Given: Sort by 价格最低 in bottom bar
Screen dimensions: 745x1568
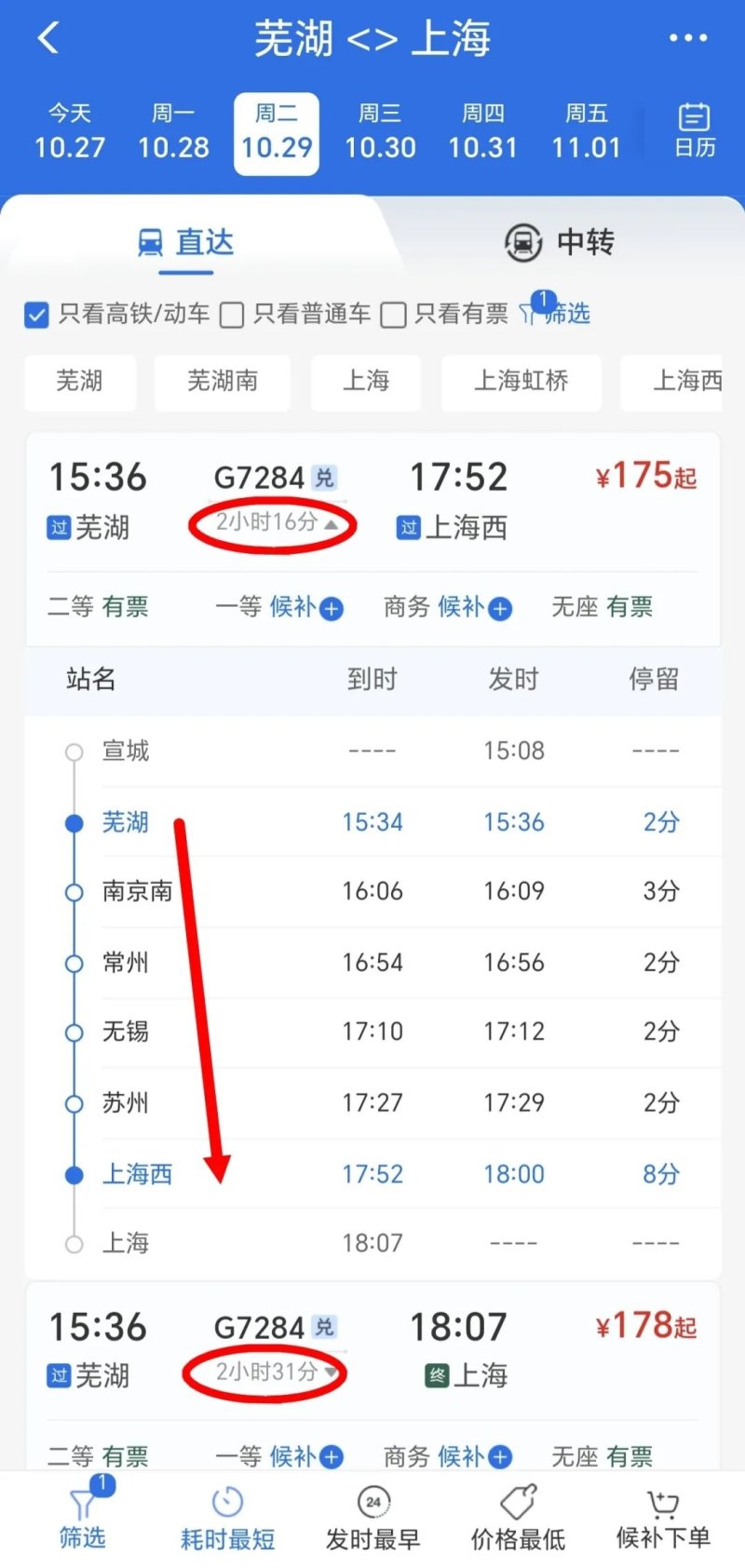Looking at the screenshot, I should click(519, 1519).
